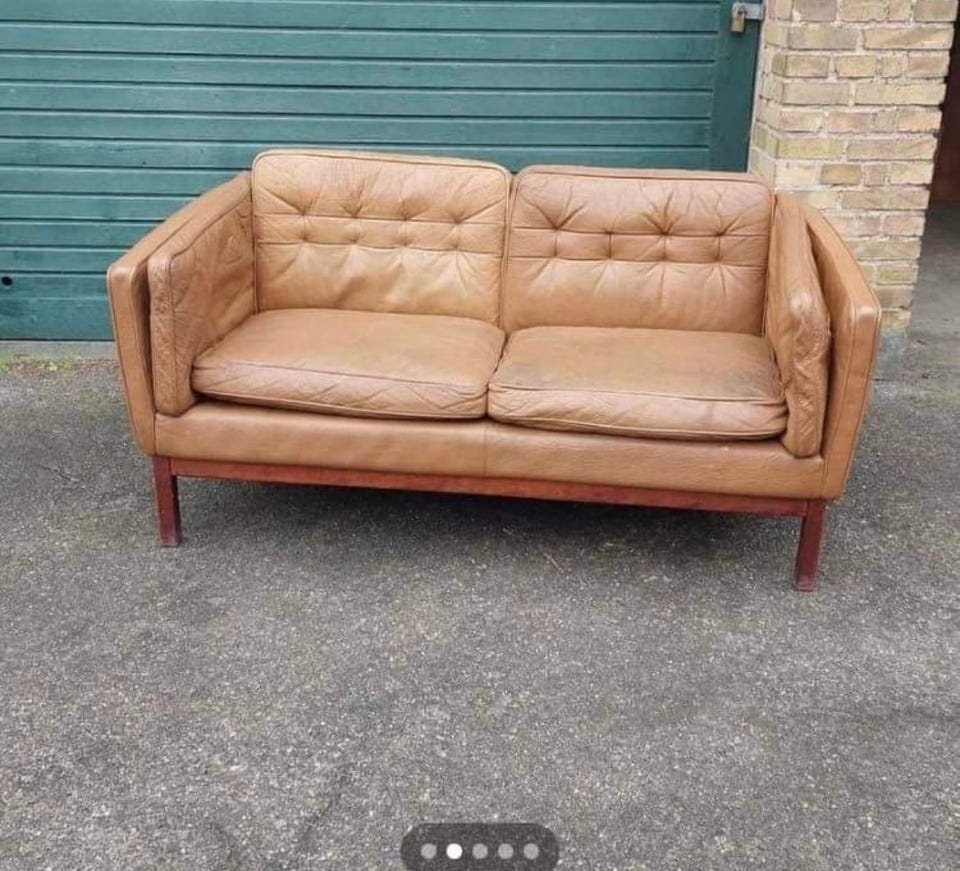The width and height of the screenshot is (960, 871).
Task: Tap the photo carousel page indicator dots
Action: click(x=479, y=850)
